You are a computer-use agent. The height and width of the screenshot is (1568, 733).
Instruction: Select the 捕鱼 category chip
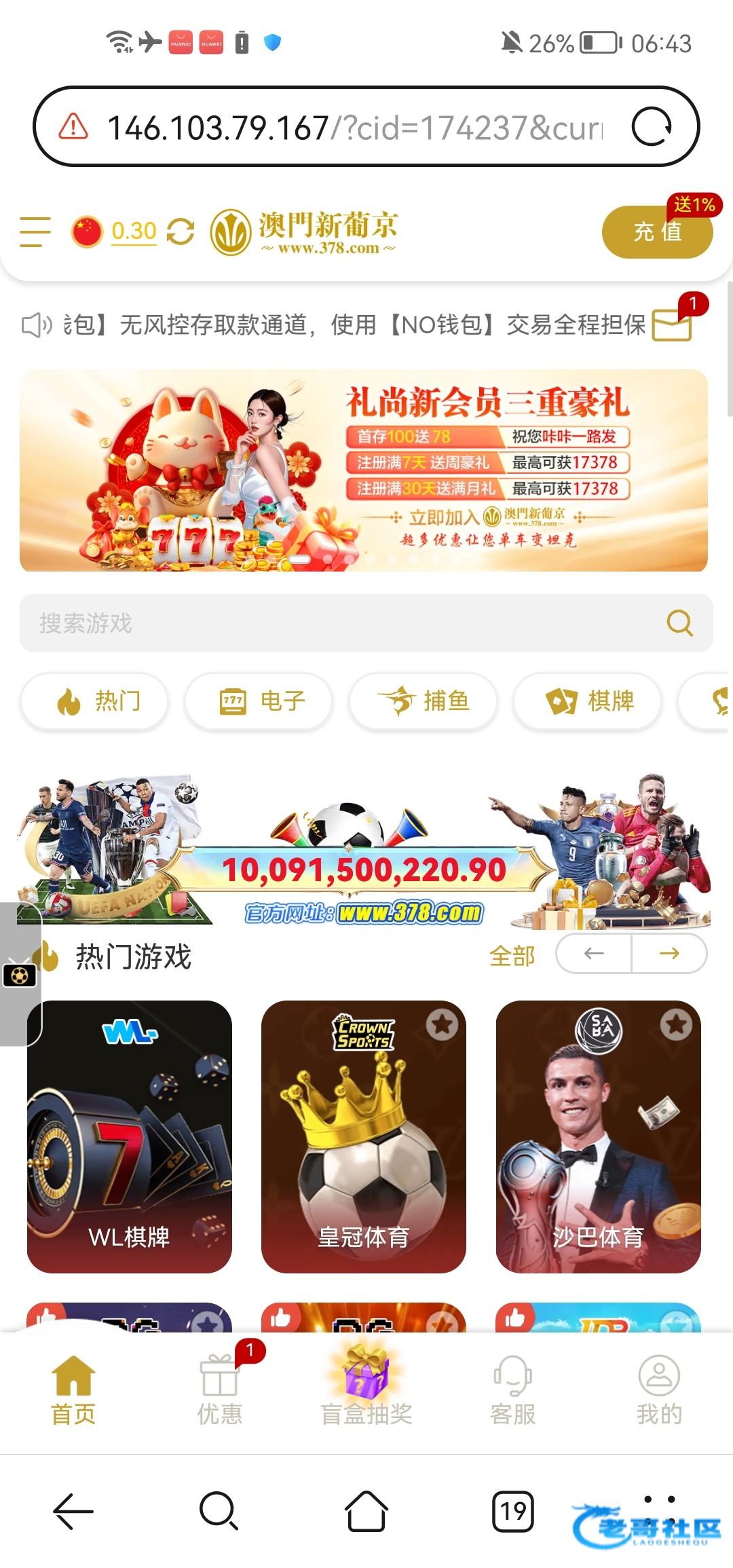[x=424, y=701]
